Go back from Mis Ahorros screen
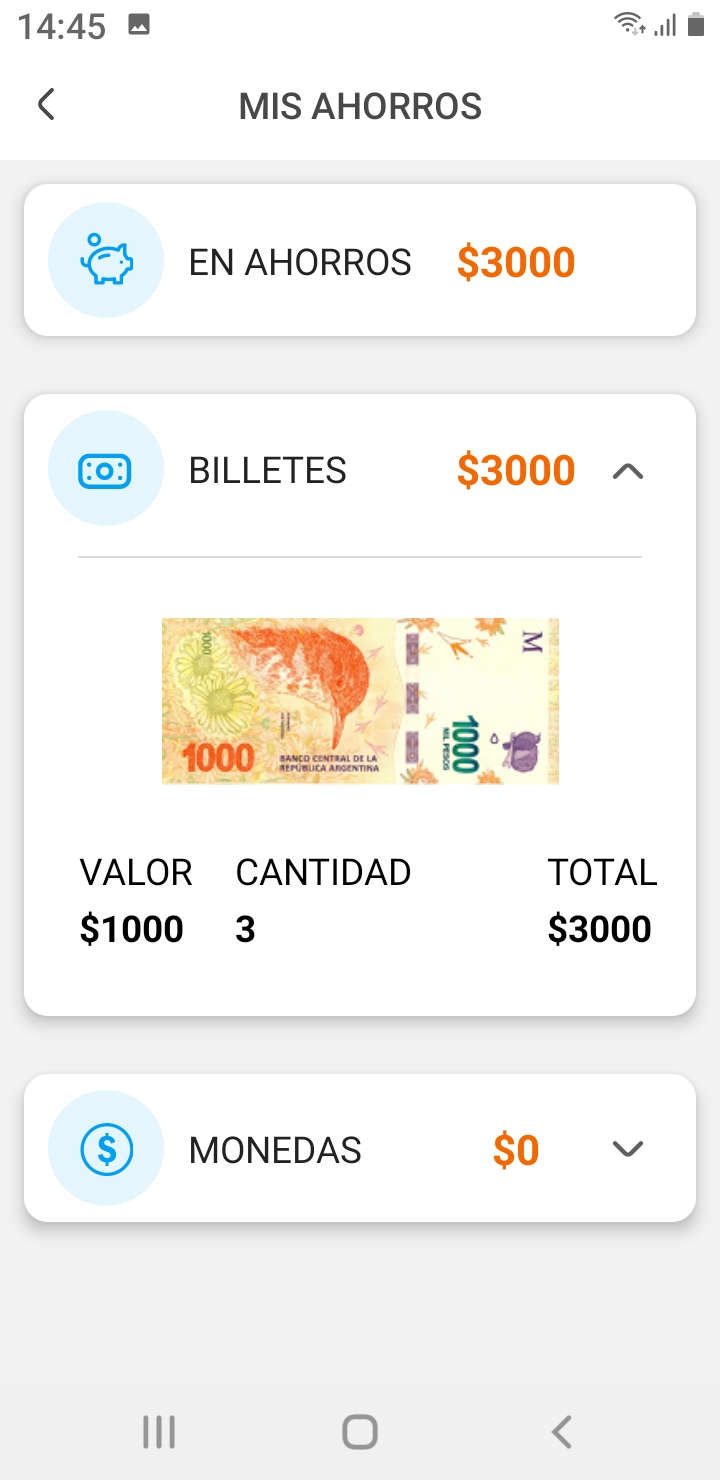 click(x=46, y=104)
